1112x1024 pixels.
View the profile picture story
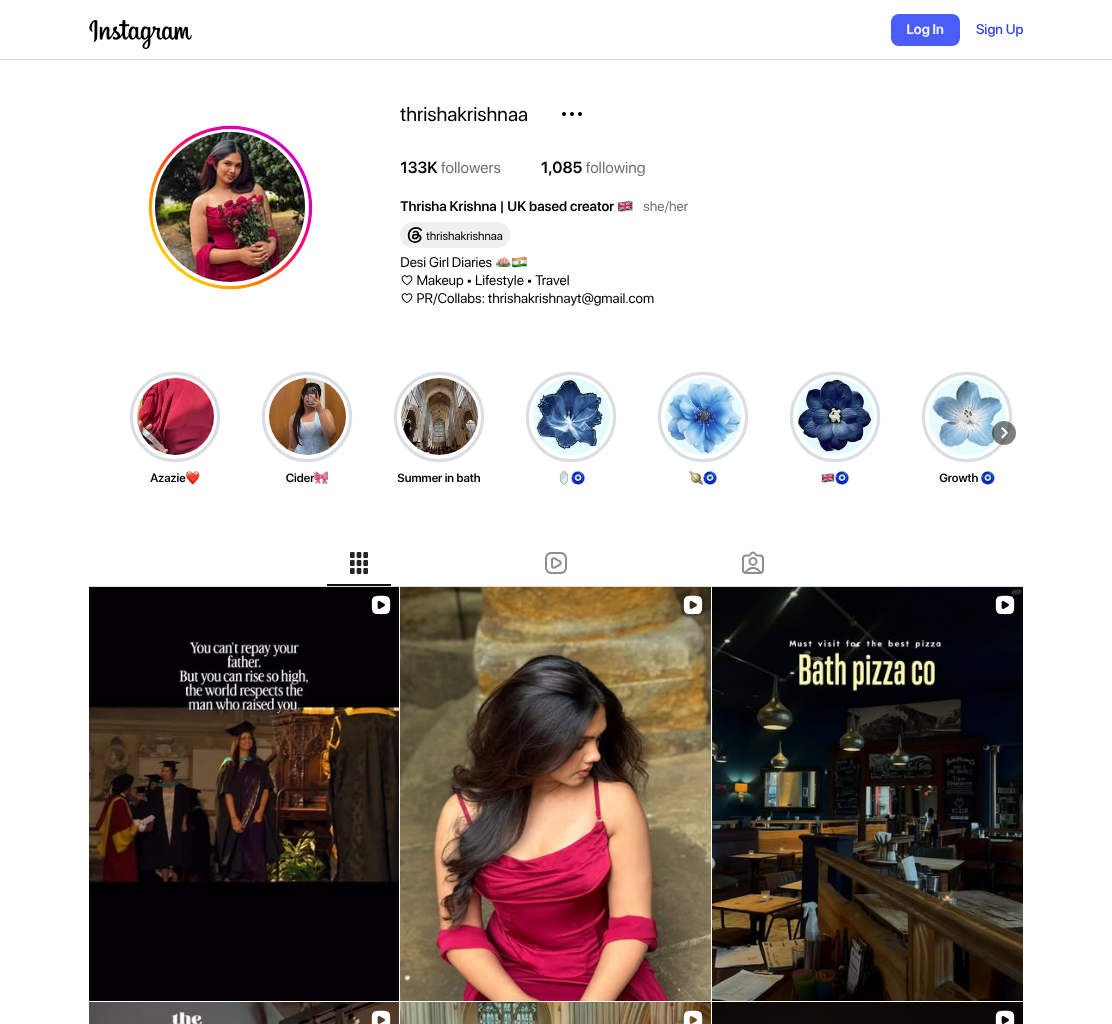(x=230, y=208)
